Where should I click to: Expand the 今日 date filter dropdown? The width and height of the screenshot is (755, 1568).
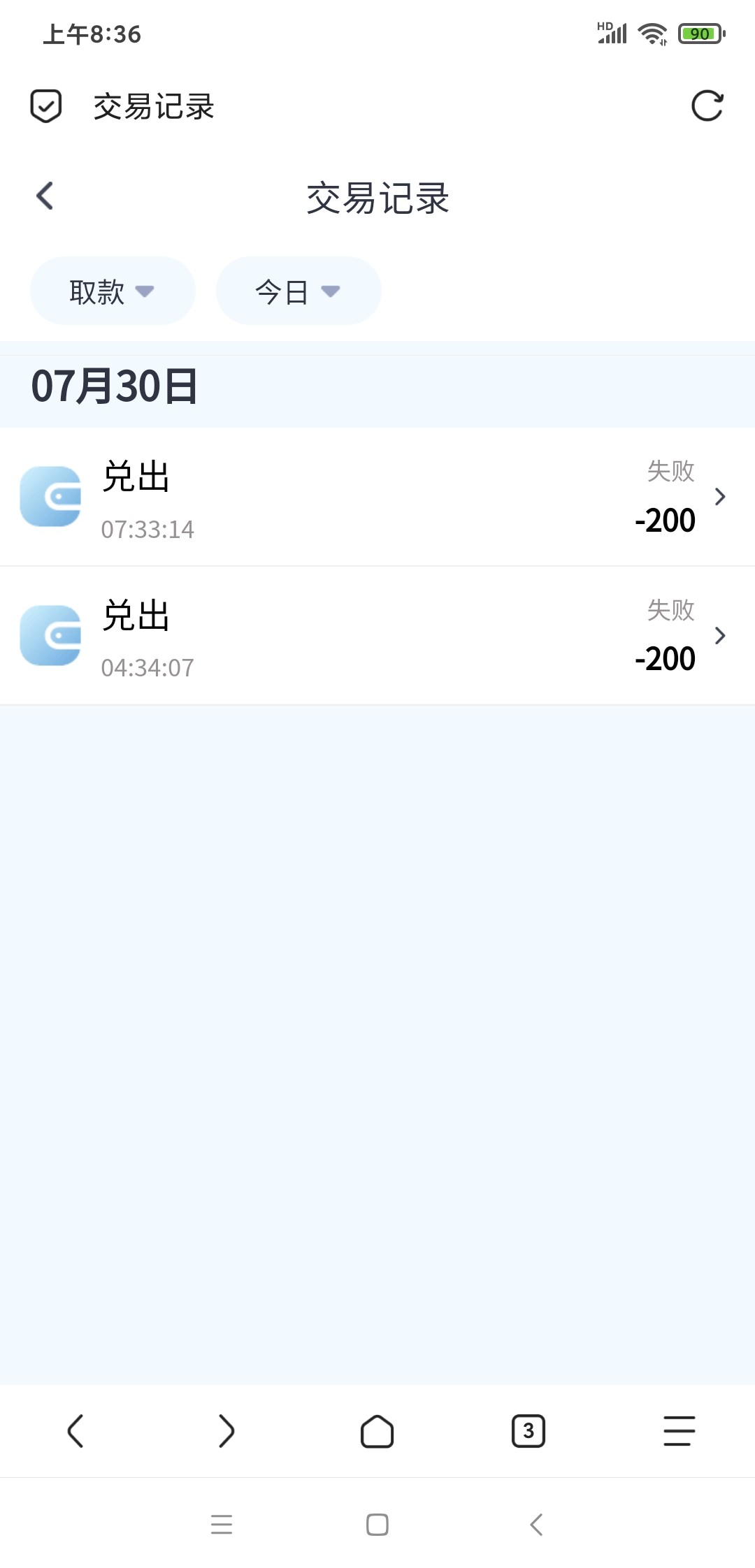pos(298,291)
